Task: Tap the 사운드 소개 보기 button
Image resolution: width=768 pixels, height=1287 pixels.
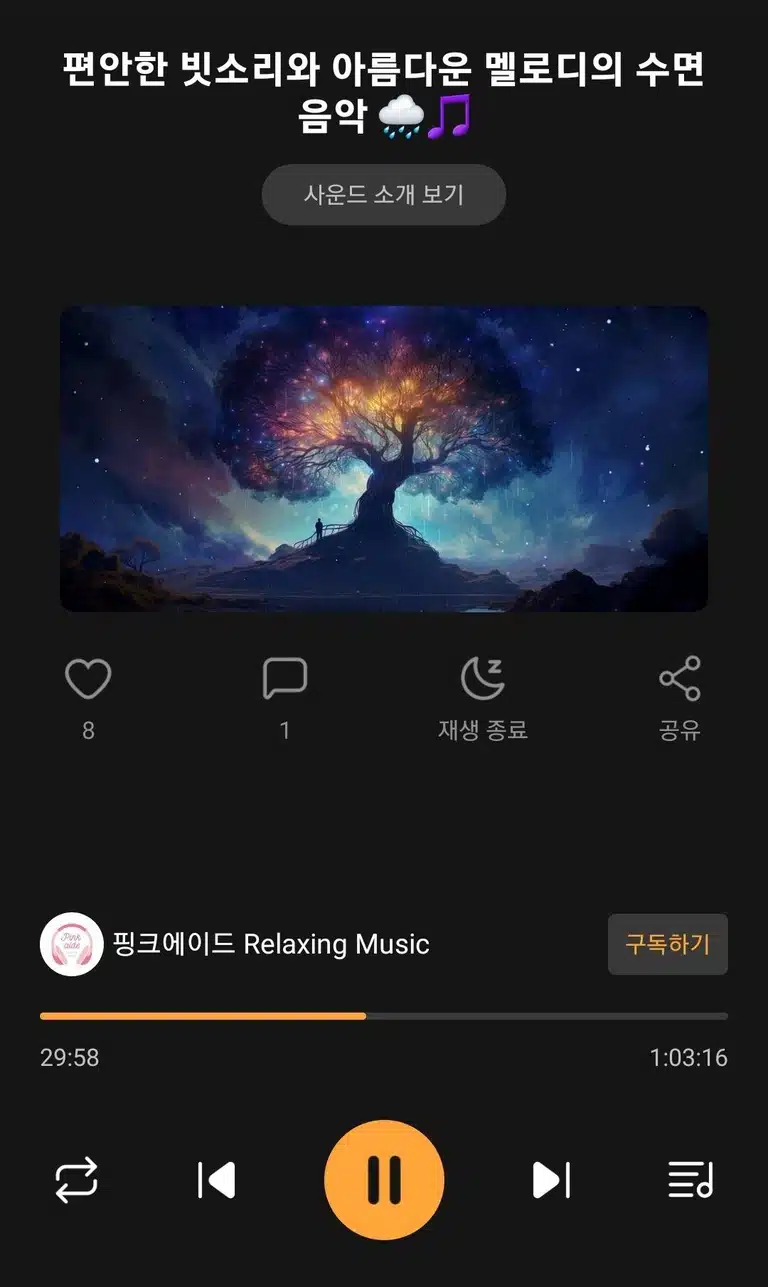Action: (x=384, y=194)
